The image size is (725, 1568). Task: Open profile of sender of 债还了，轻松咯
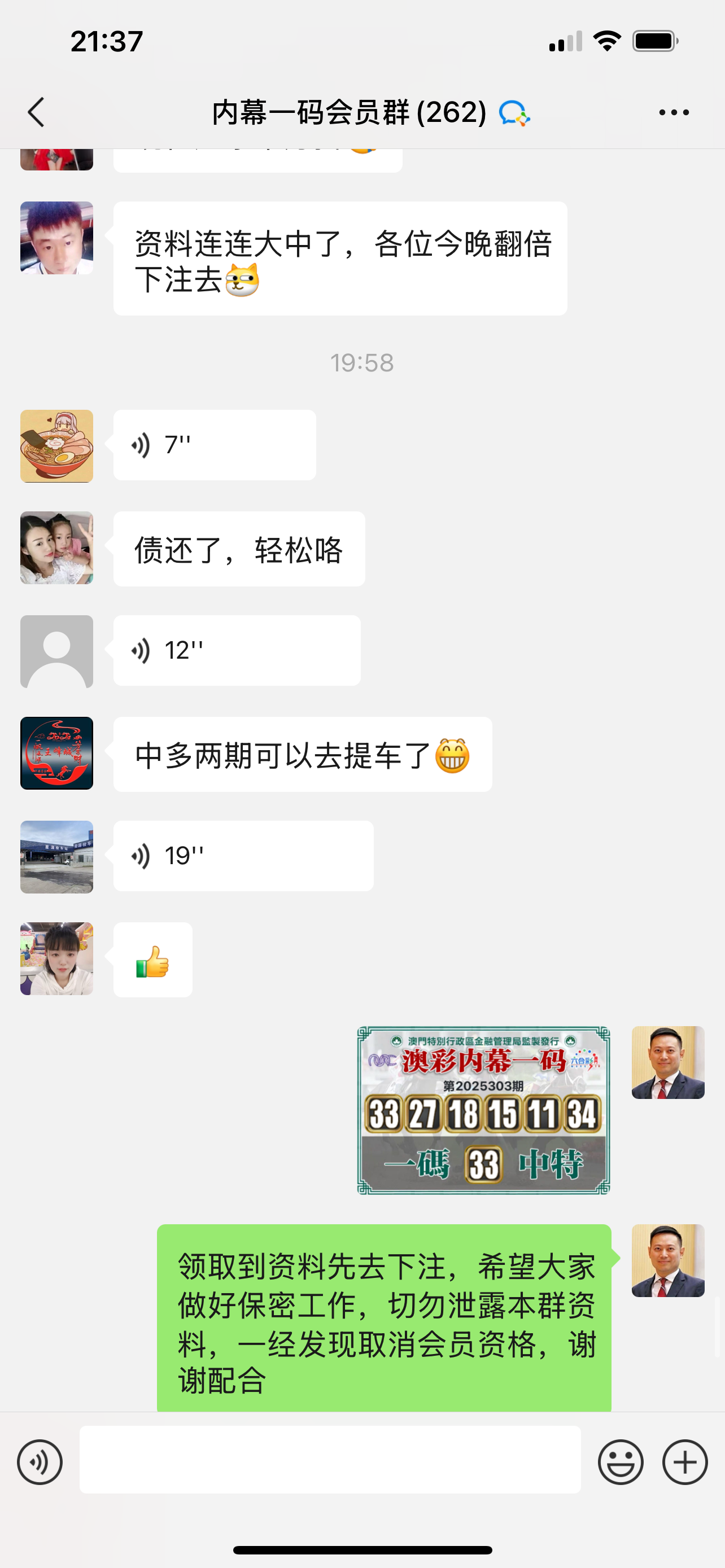[x=56, y=548]
